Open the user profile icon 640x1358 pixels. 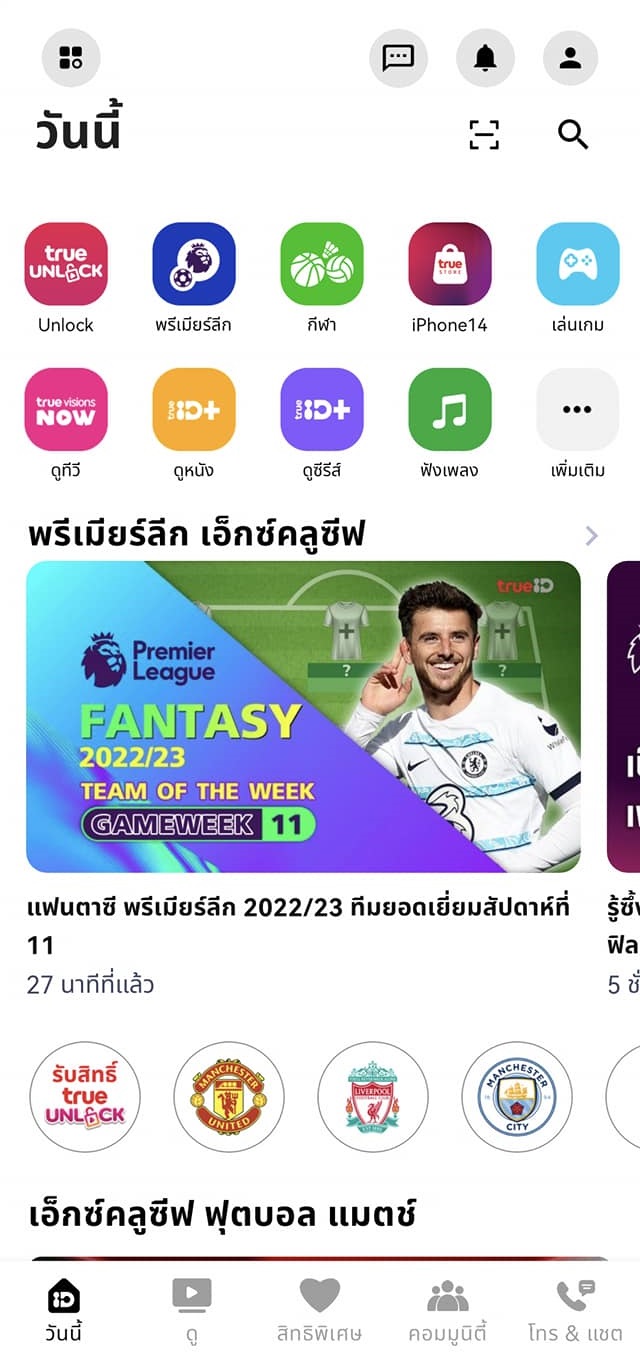coord(571,58)
